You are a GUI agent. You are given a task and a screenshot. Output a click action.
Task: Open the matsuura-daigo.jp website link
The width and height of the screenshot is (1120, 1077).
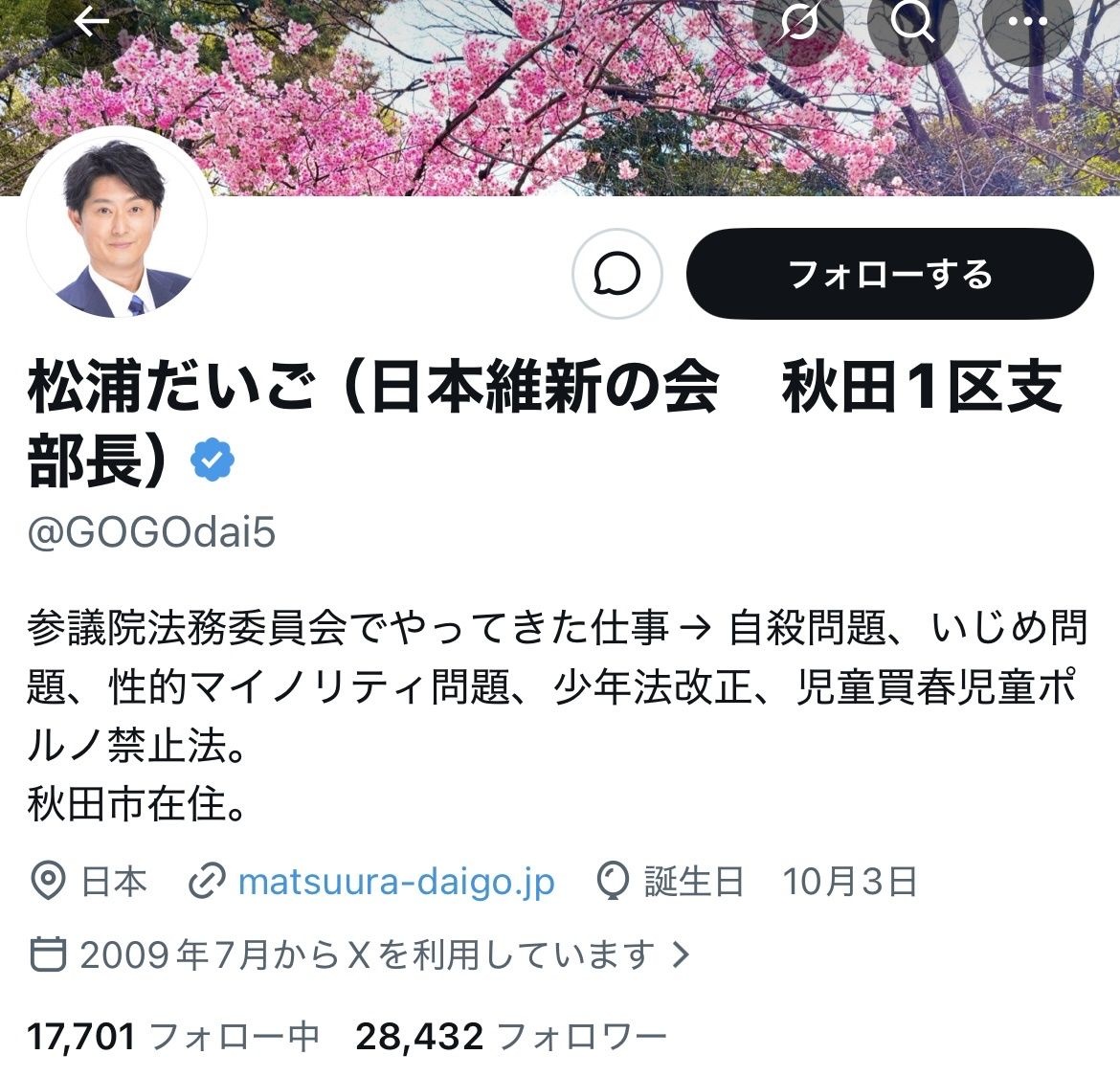tap(395, 881)
